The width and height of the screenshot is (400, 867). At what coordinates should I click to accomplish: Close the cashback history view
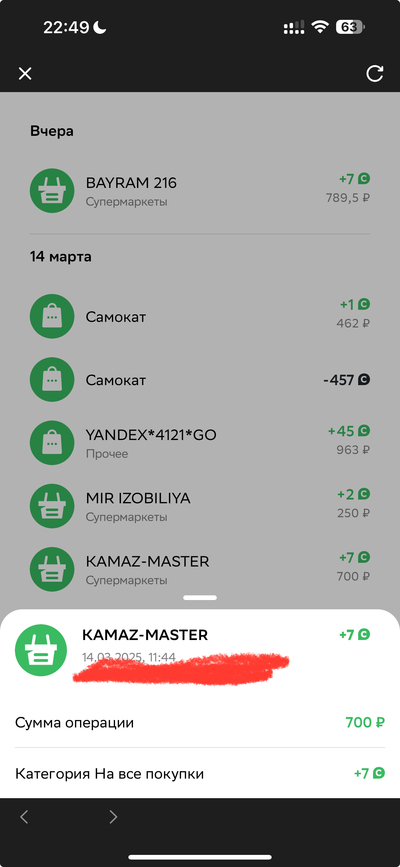25,74
